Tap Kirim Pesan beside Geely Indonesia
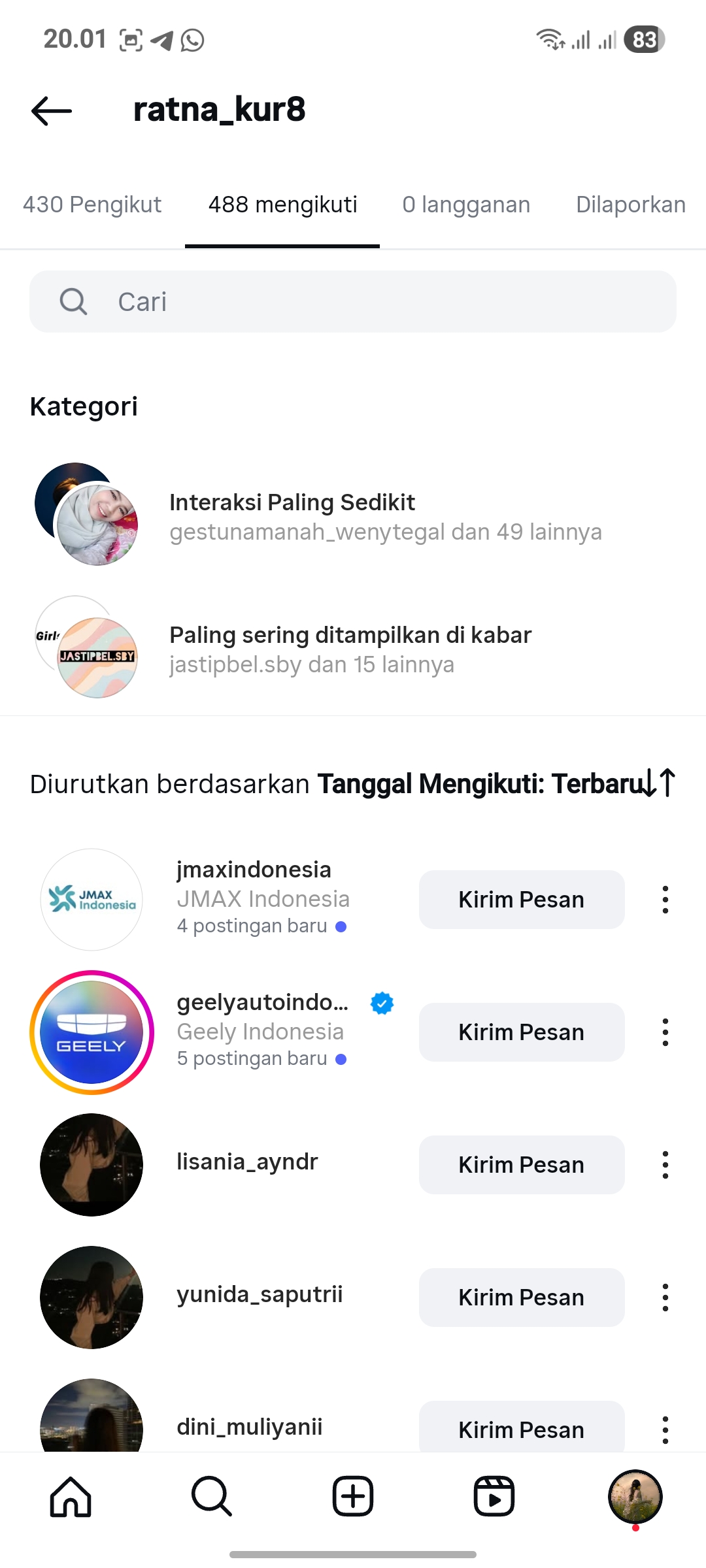This screenshot has width=706, height=1568. pos(521,1032)
